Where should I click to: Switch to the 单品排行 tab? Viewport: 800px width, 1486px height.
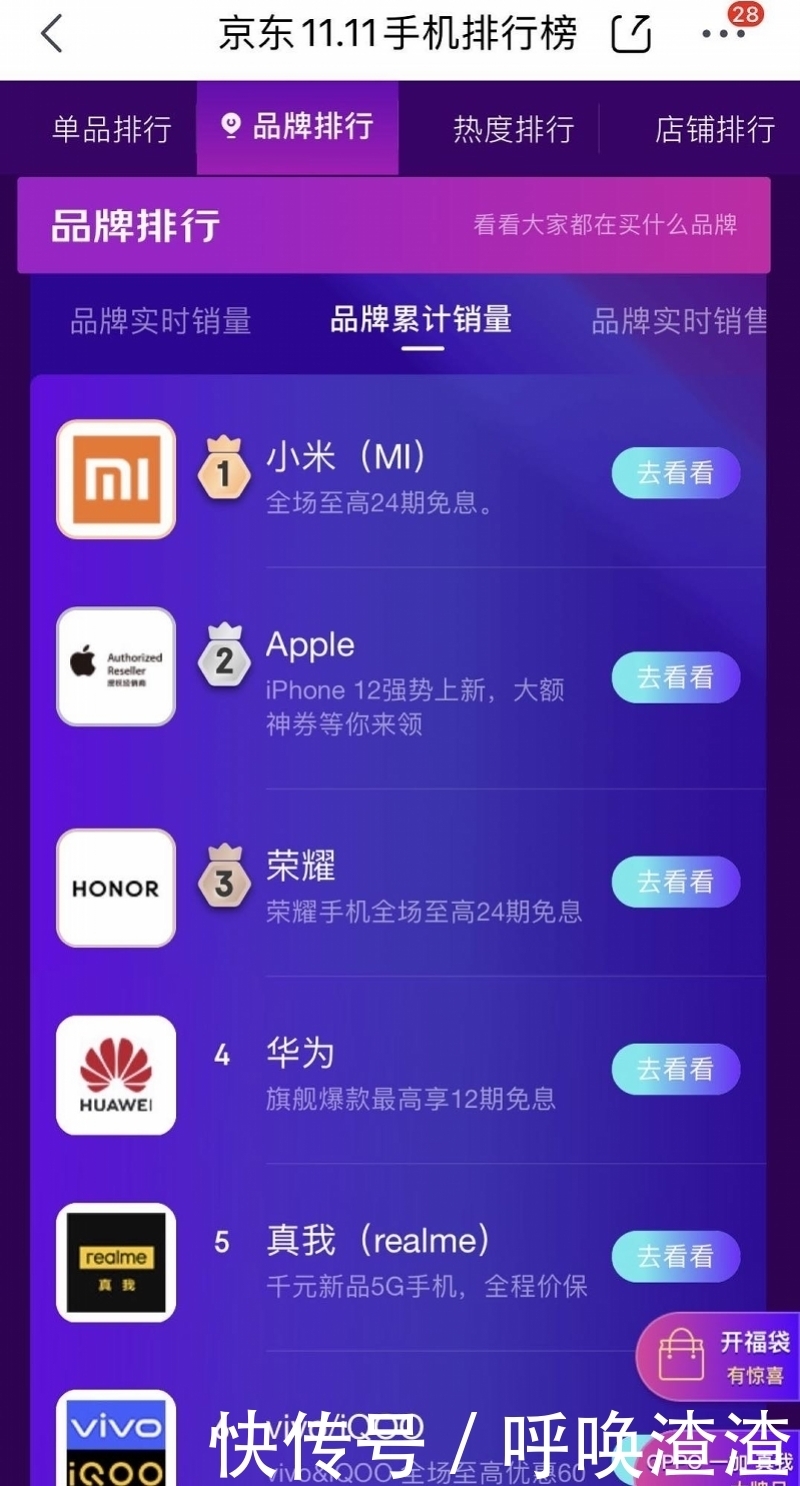(110, 130)
